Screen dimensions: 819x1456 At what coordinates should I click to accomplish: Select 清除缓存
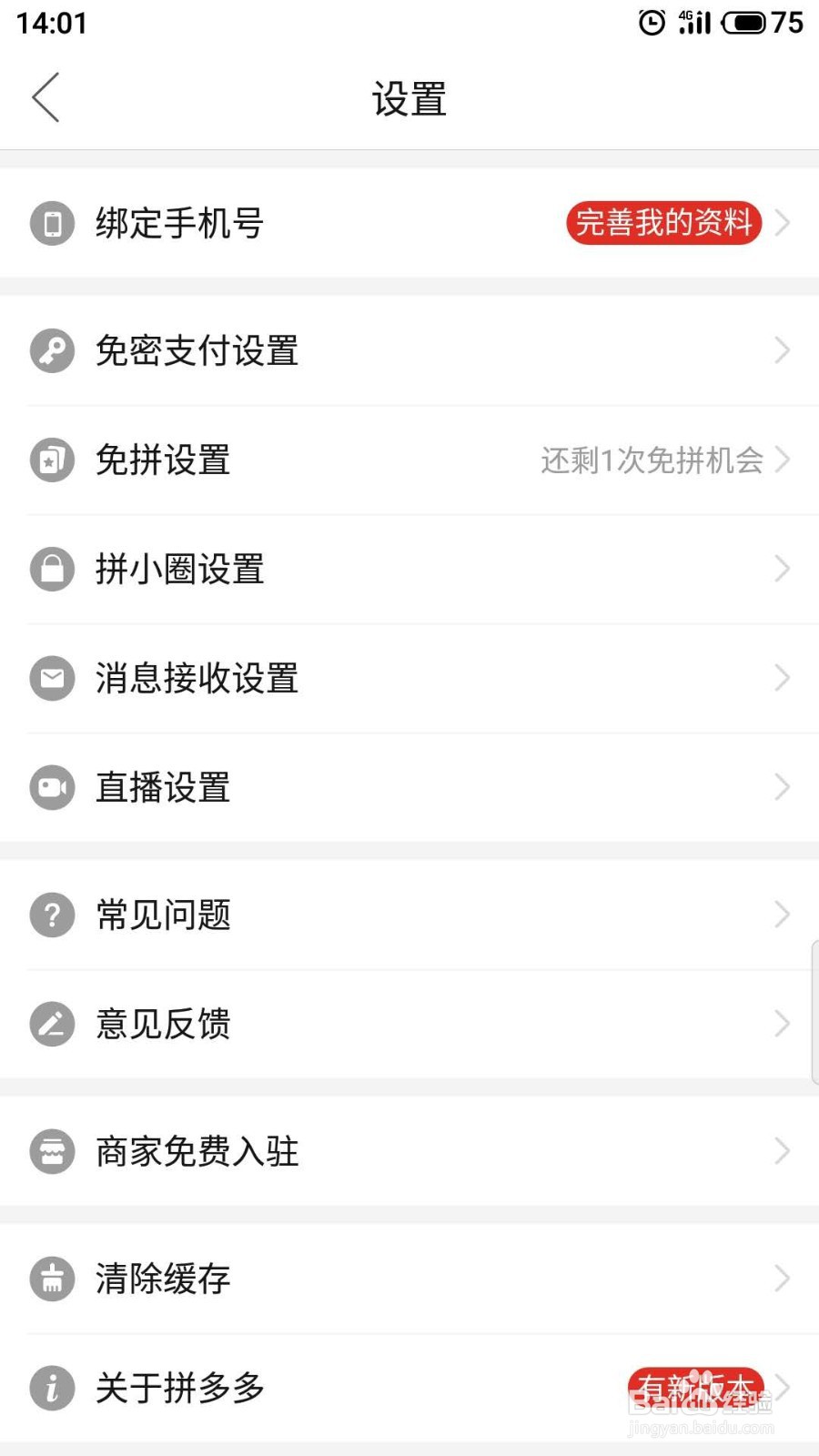click(x=409, y=1279)
